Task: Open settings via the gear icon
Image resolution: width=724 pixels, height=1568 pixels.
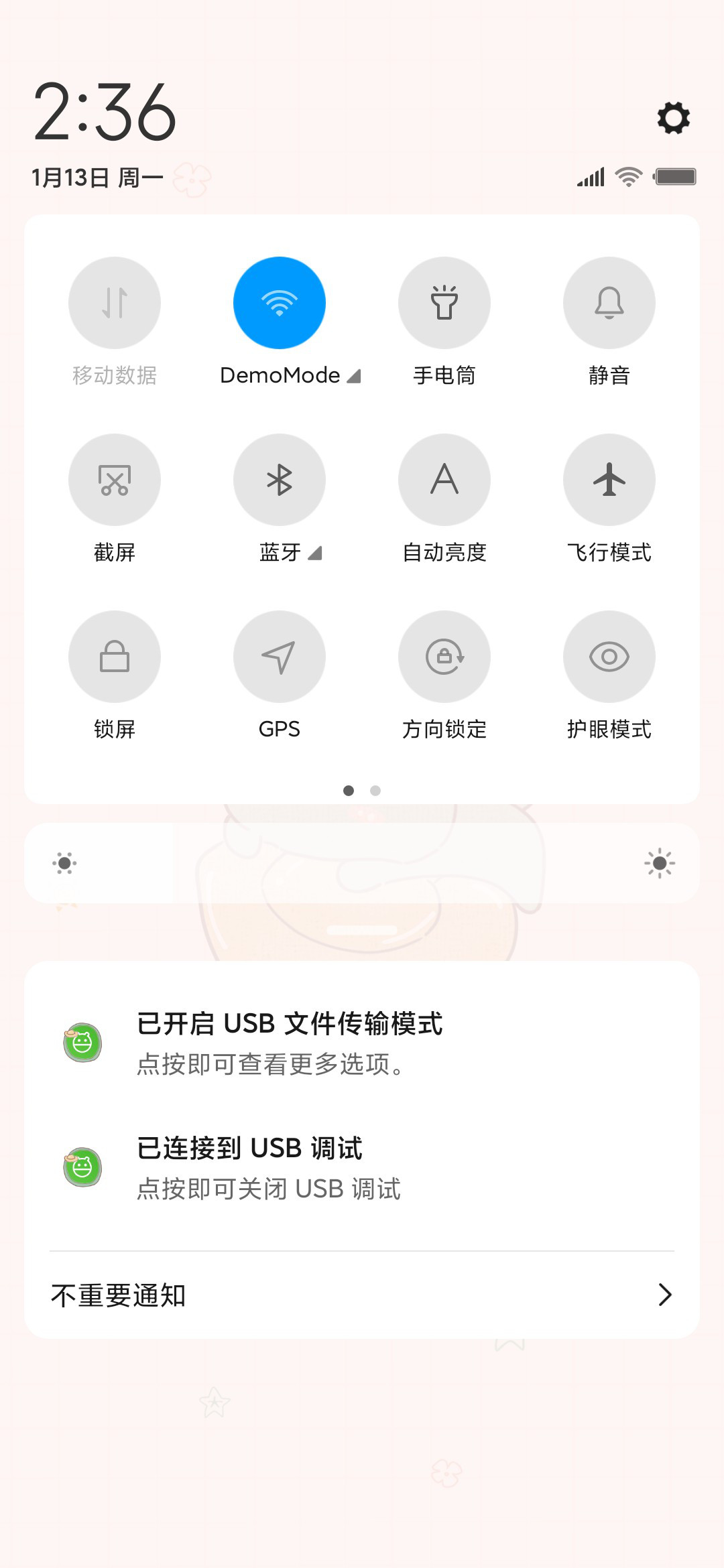Action: 673,118
